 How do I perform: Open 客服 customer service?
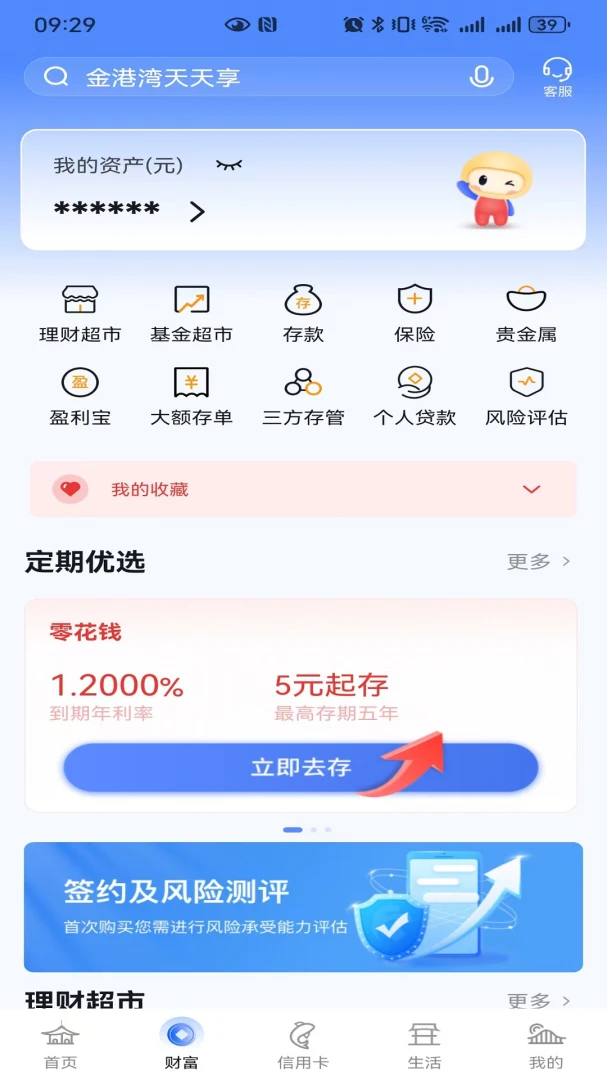[x=557, y=77]
